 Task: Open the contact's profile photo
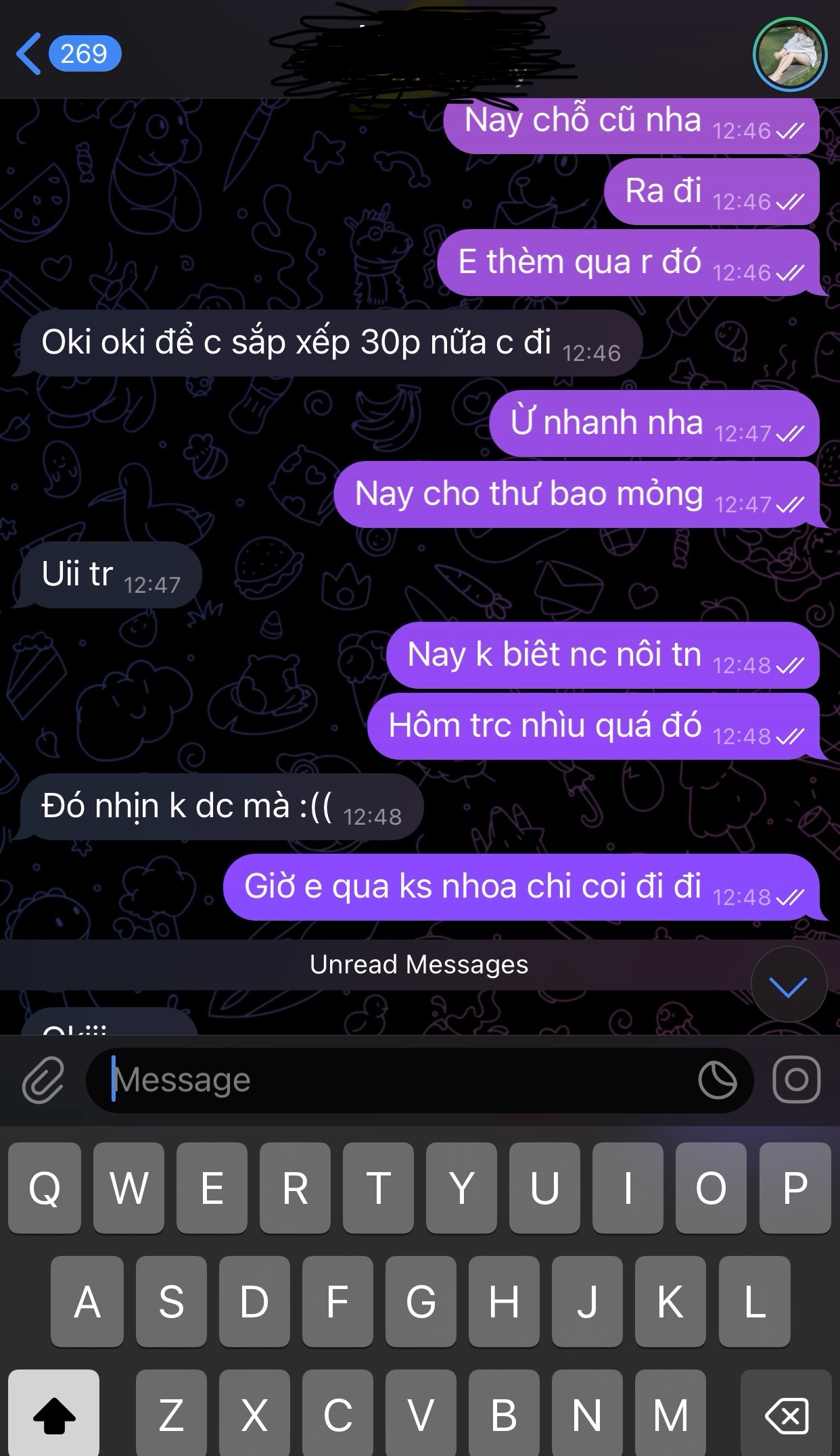pos(789,54)
